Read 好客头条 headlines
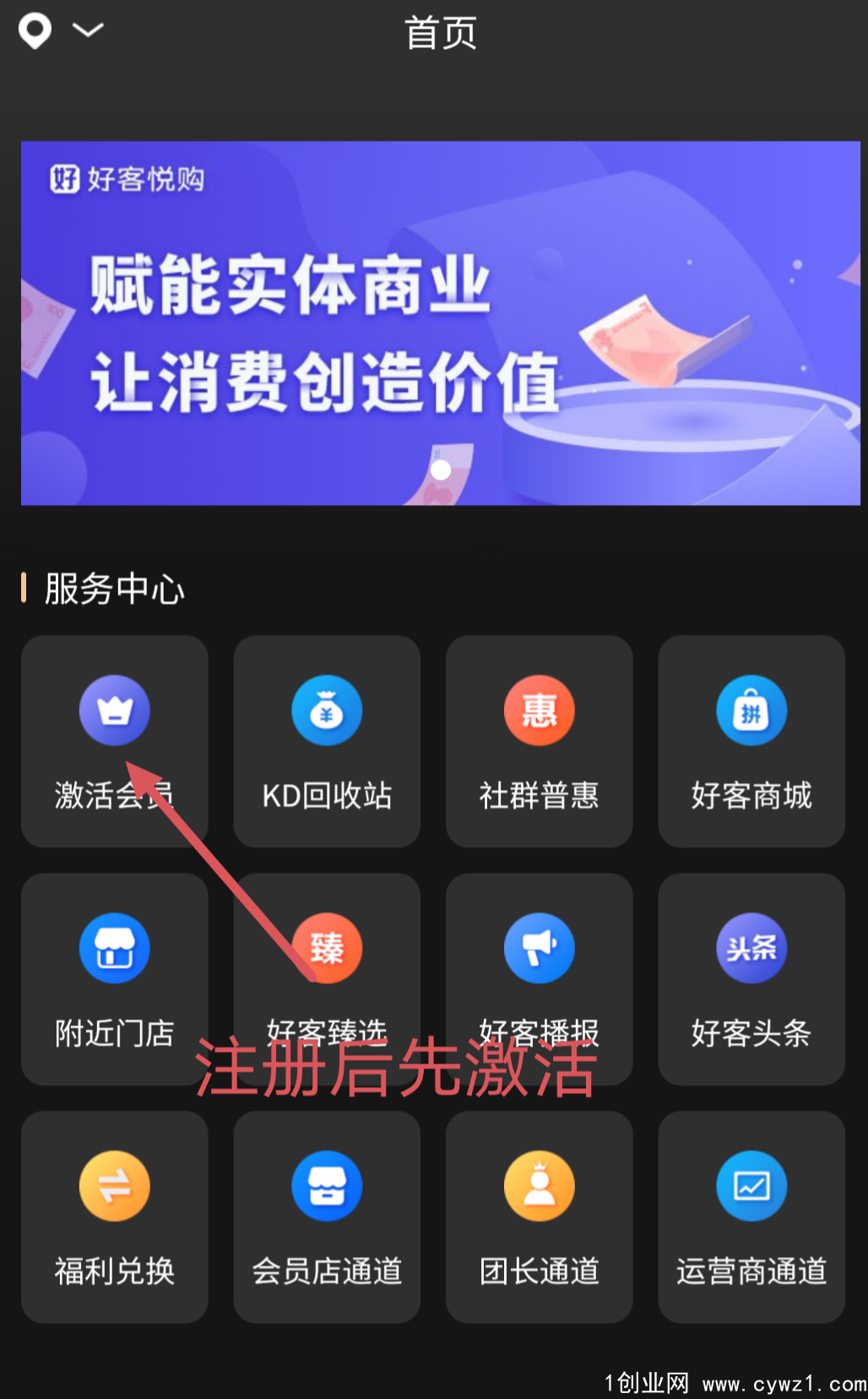 pos(751,978)
